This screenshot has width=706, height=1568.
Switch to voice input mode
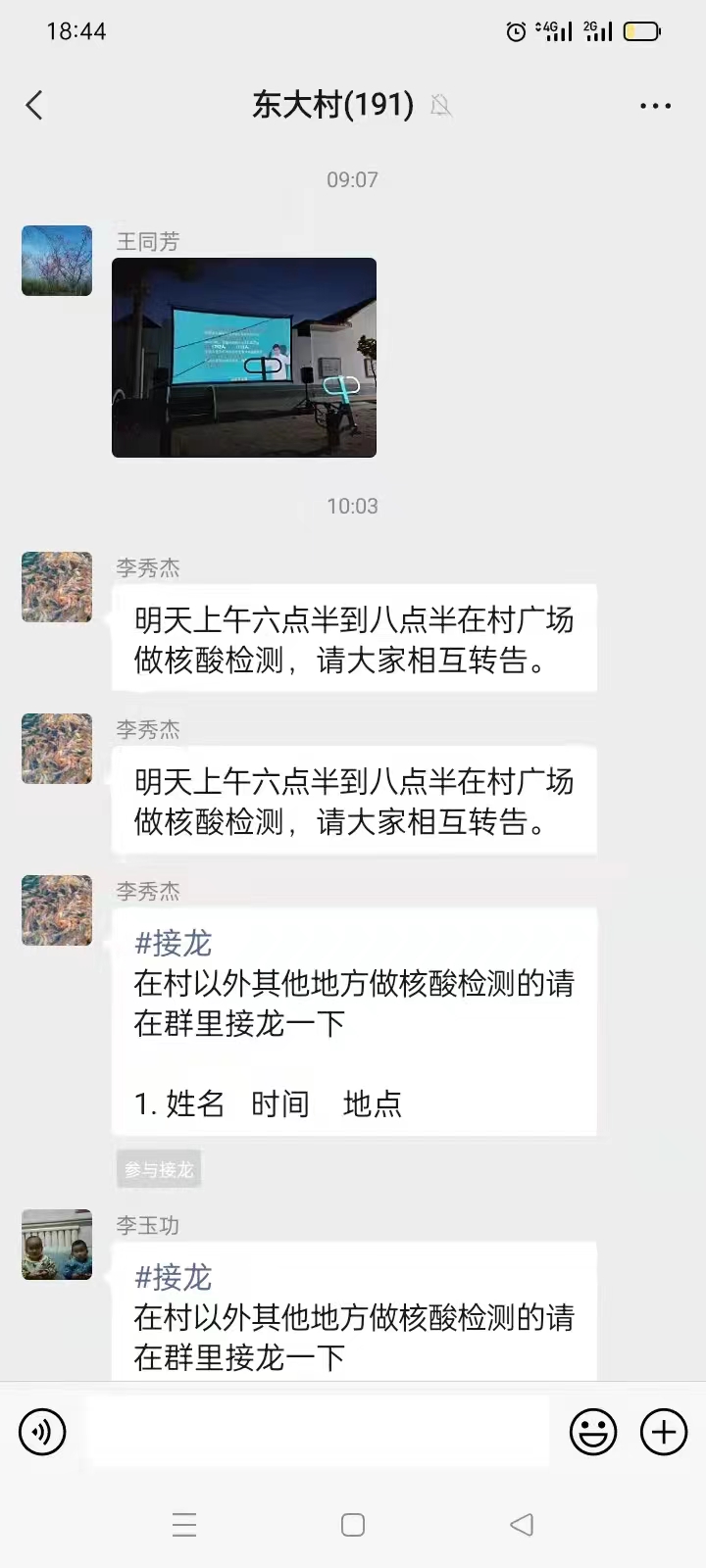[42, 1432]
